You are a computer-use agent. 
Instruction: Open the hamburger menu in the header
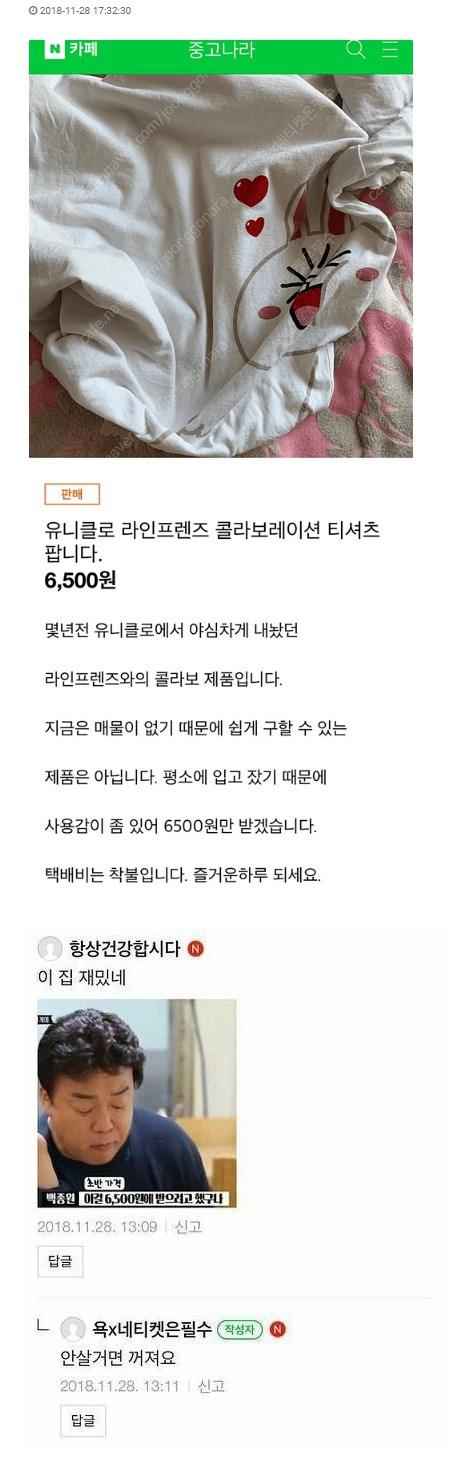390,50
